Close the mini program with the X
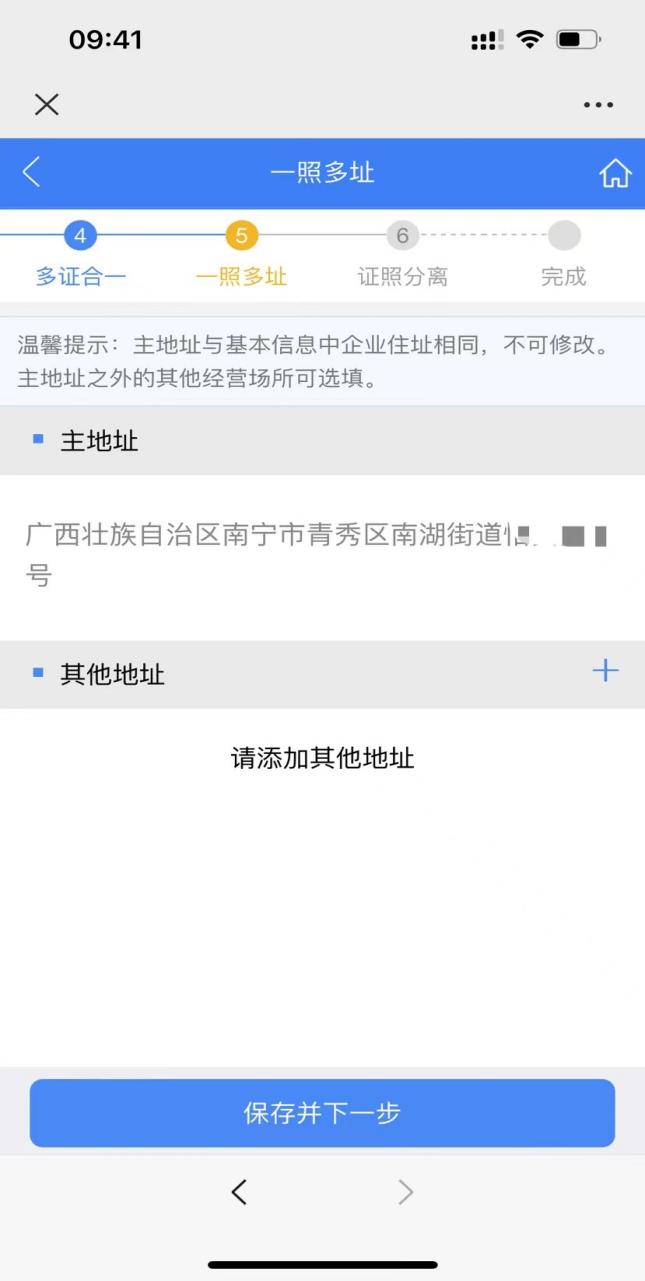 point(47,104)
